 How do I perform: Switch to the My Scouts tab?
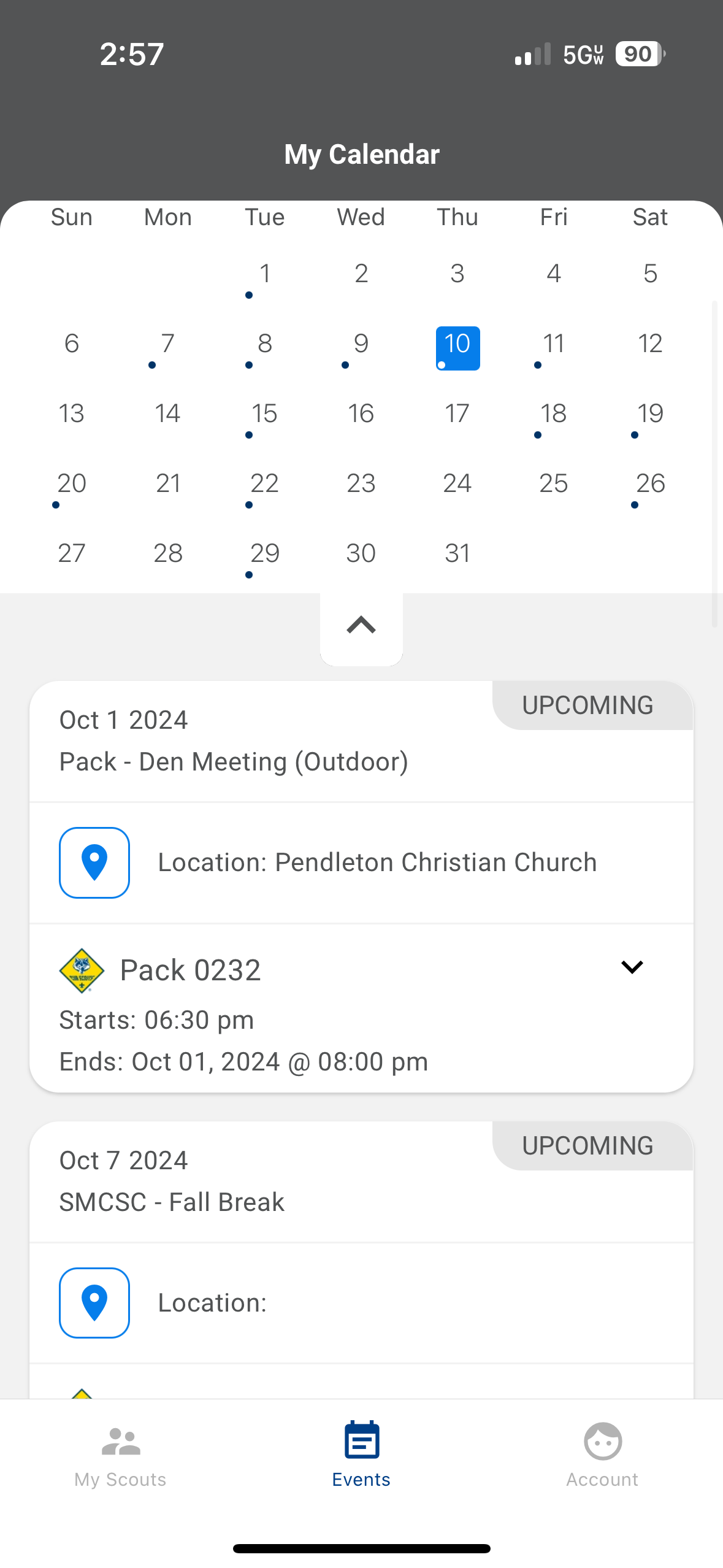click(x=120, y=1458)
